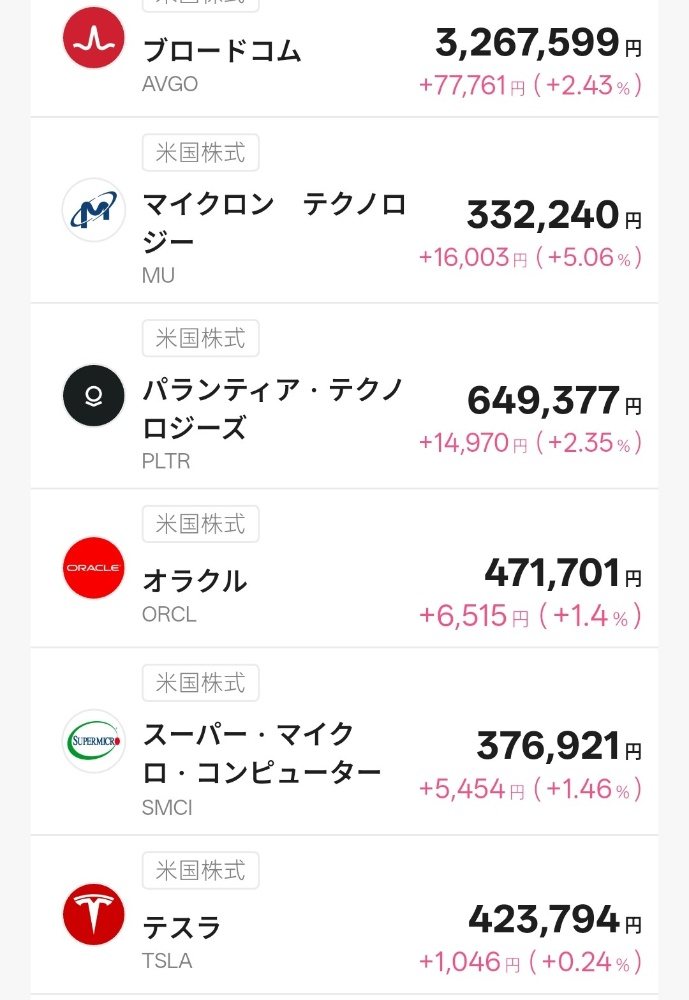Open the Oracle ORCL holding
Viewport: 689px width, 1000px height.
344,570
